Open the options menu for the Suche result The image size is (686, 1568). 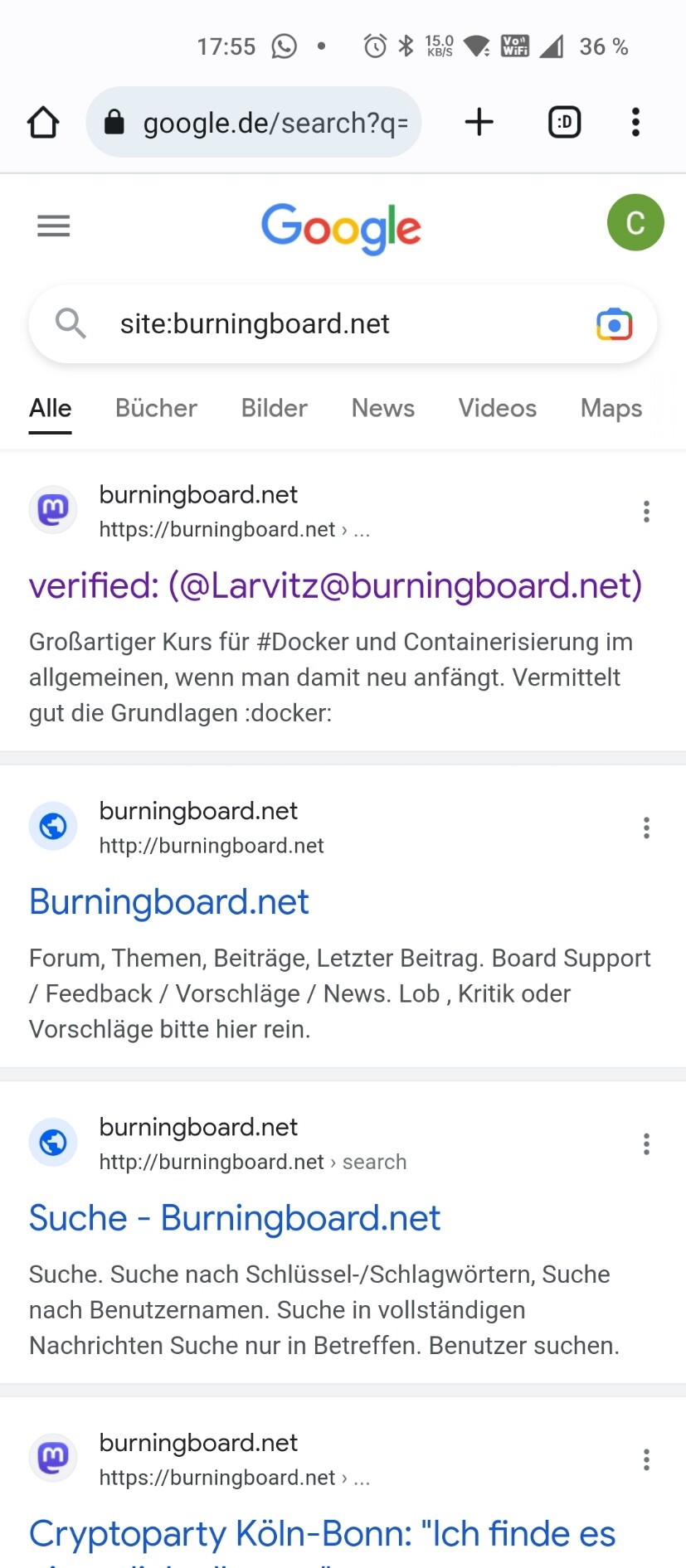646,1144
